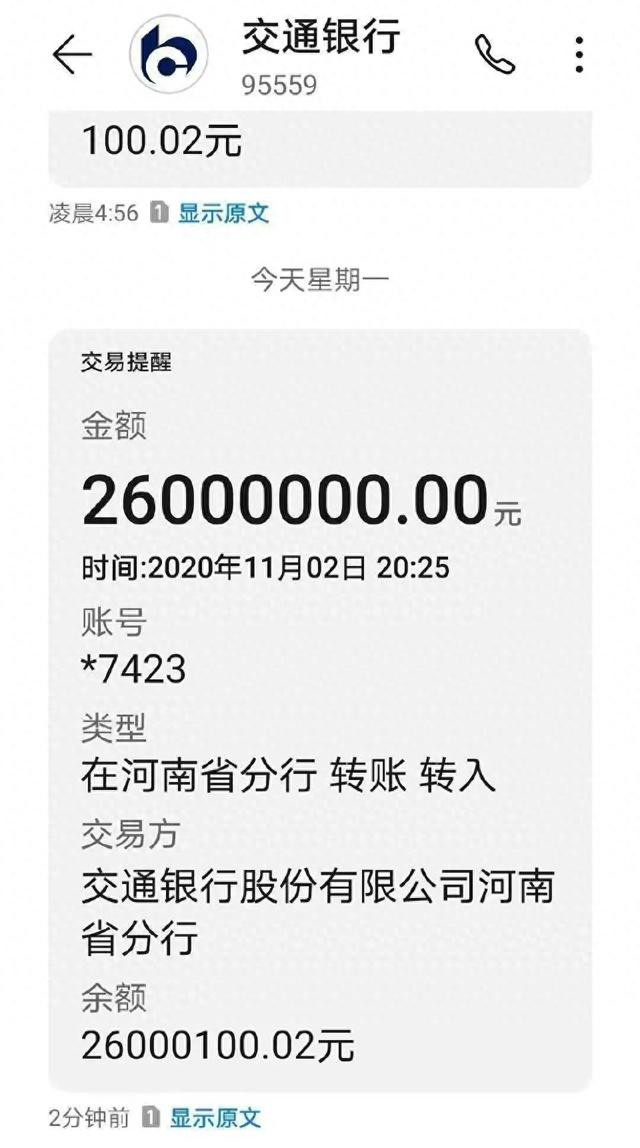Call 交通银行 with the phone icon
This screenshot has width=640, height=1148.
click(x=494, y=55)
